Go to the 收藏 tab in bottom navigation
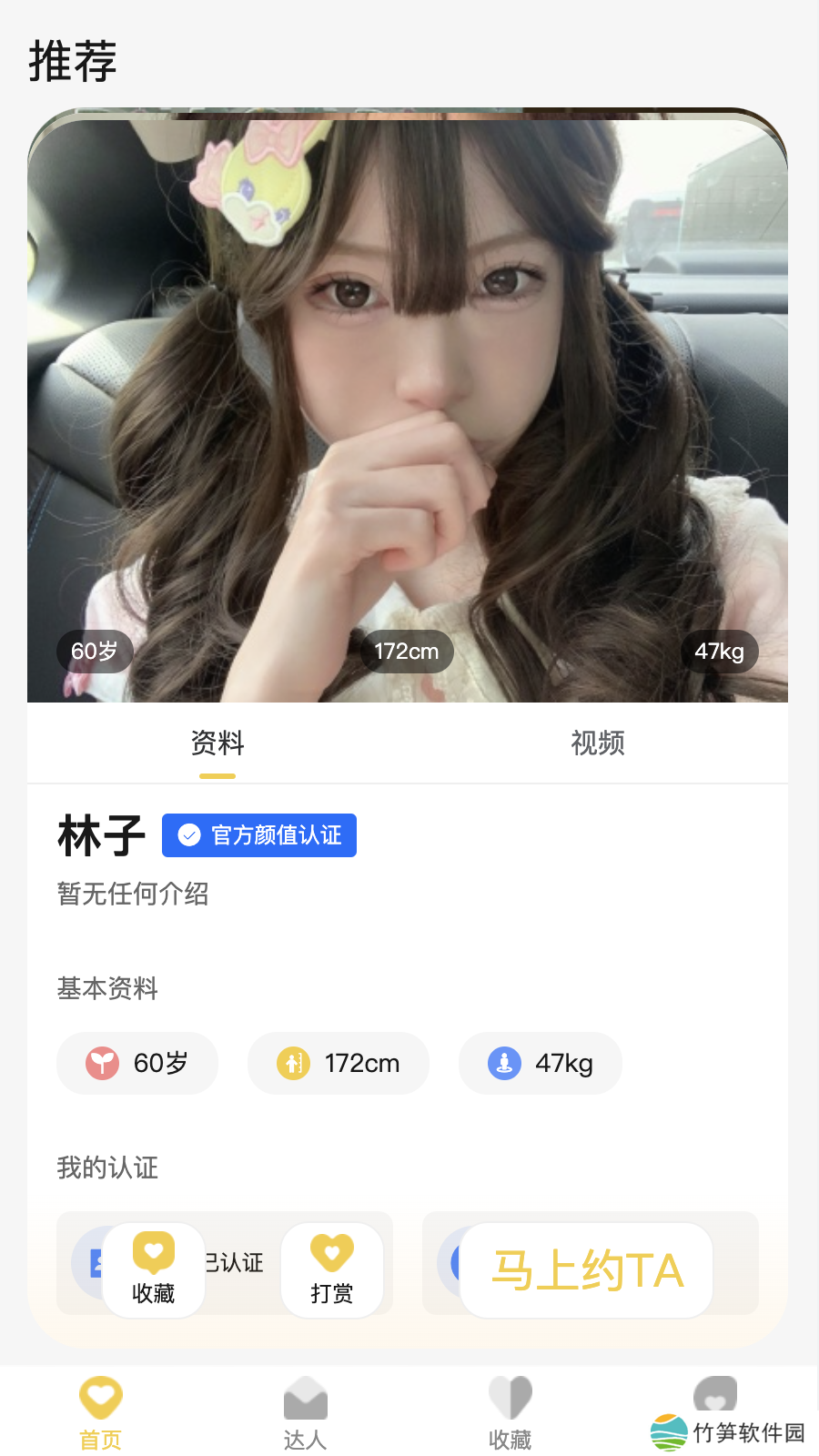Image resolution: width=819 pixels, height=1456 pixels. pos(510,1413)
